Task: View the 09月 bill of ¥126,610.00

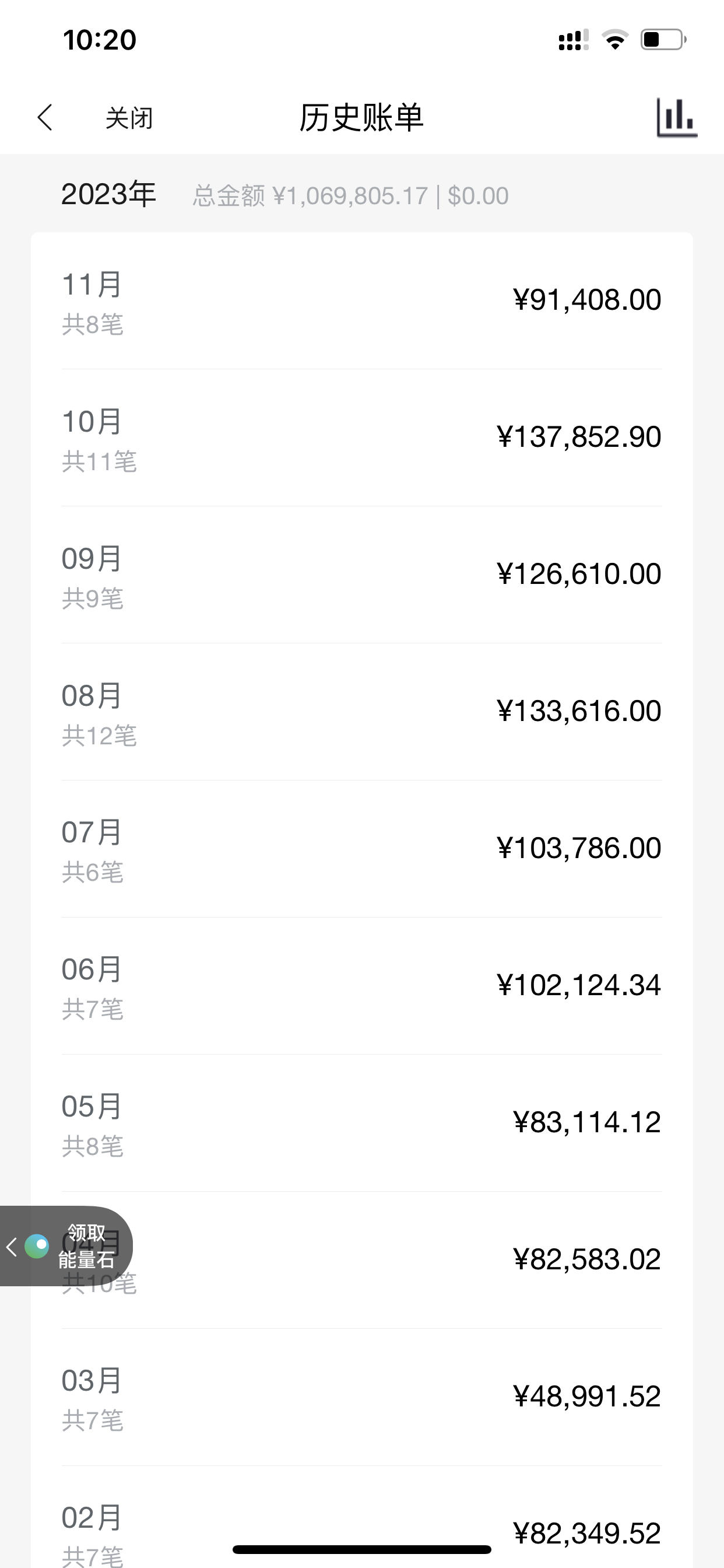Action: click(362, 575)
